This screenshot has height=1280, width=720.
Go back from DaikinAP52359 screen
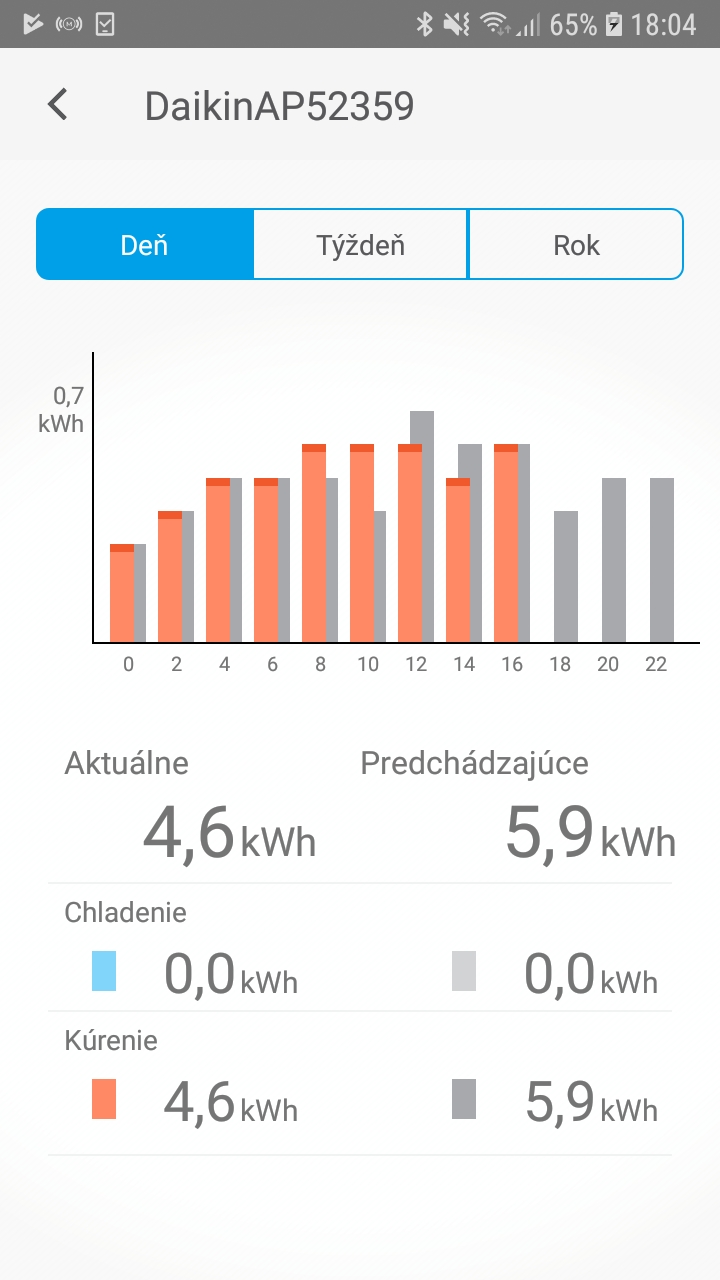(x=58, y=104)
